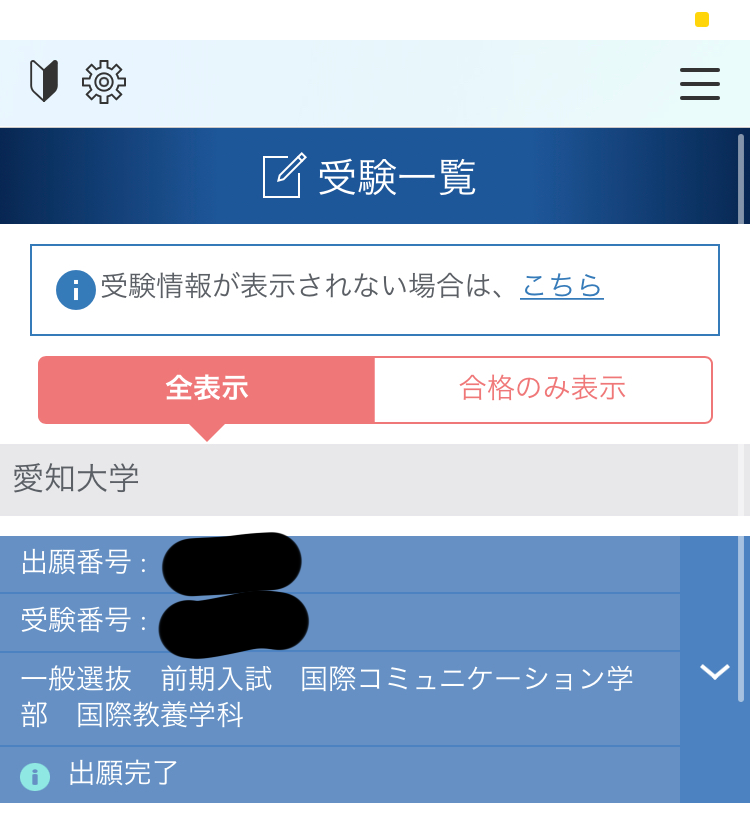This screenshot has height=815, width=750.
Task: Open the beginner guide icon
Action: (44, 82)
